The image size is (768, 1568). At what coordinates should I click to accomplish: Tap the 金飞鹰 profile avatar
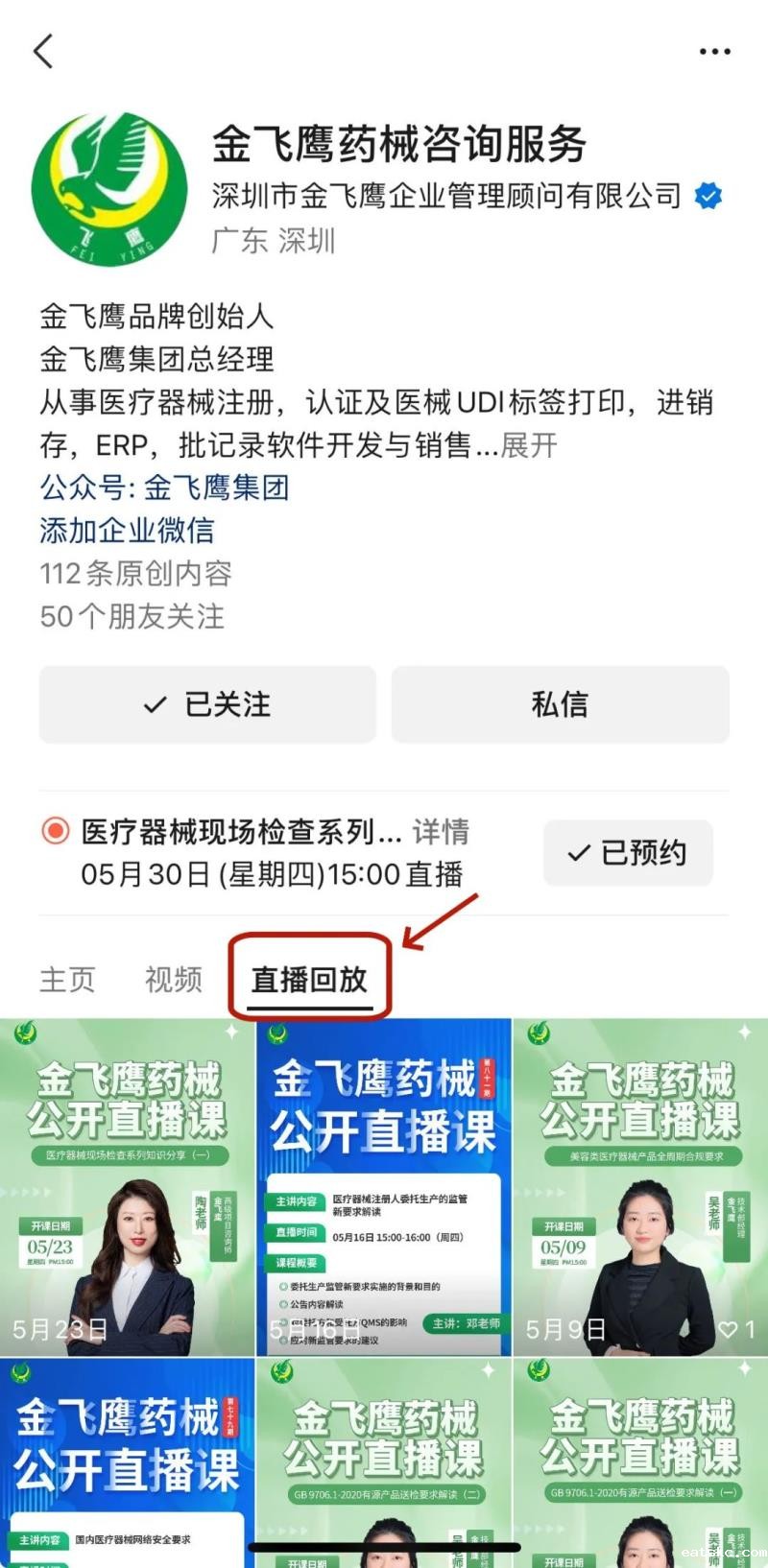[108, 188]
